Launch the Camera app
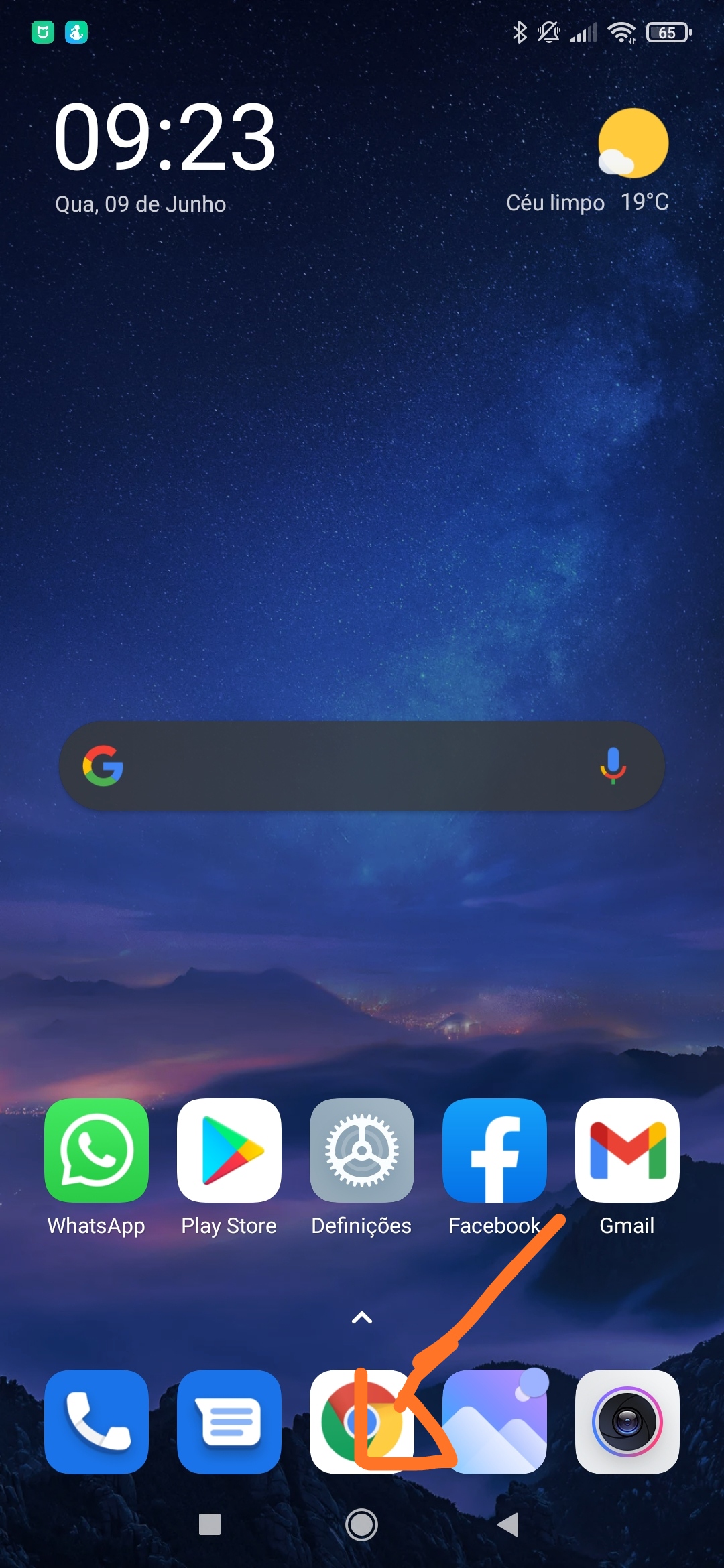724x1568 pixels. tap(627, 1421)
